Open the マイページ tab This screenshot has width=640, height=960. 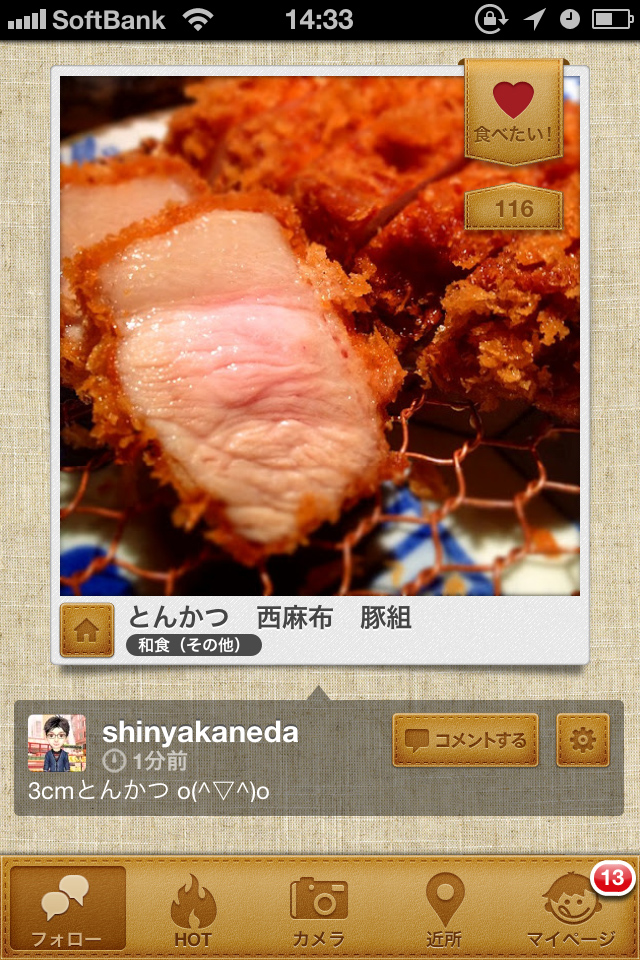571,908
